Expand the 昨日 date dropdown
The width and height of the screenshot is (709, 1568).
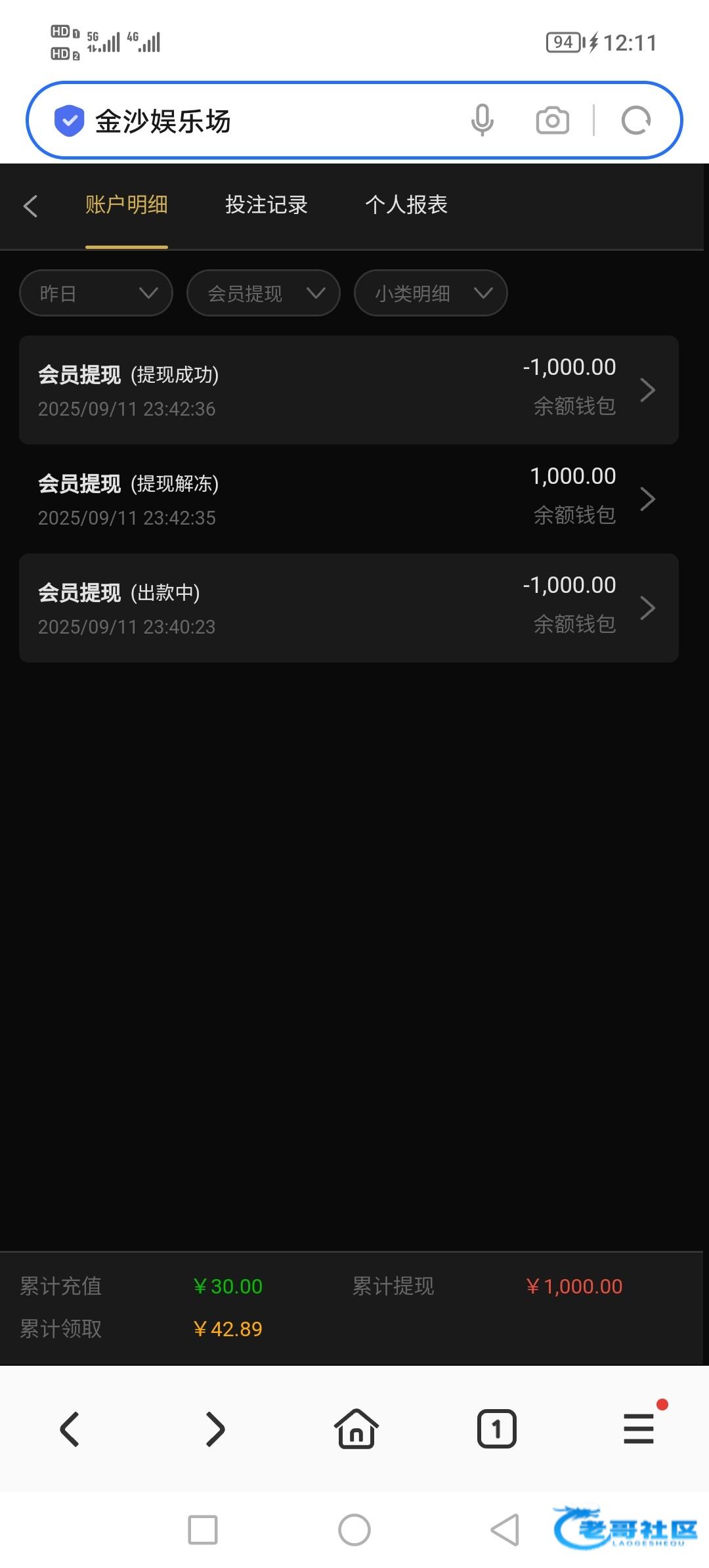point(97,293)
